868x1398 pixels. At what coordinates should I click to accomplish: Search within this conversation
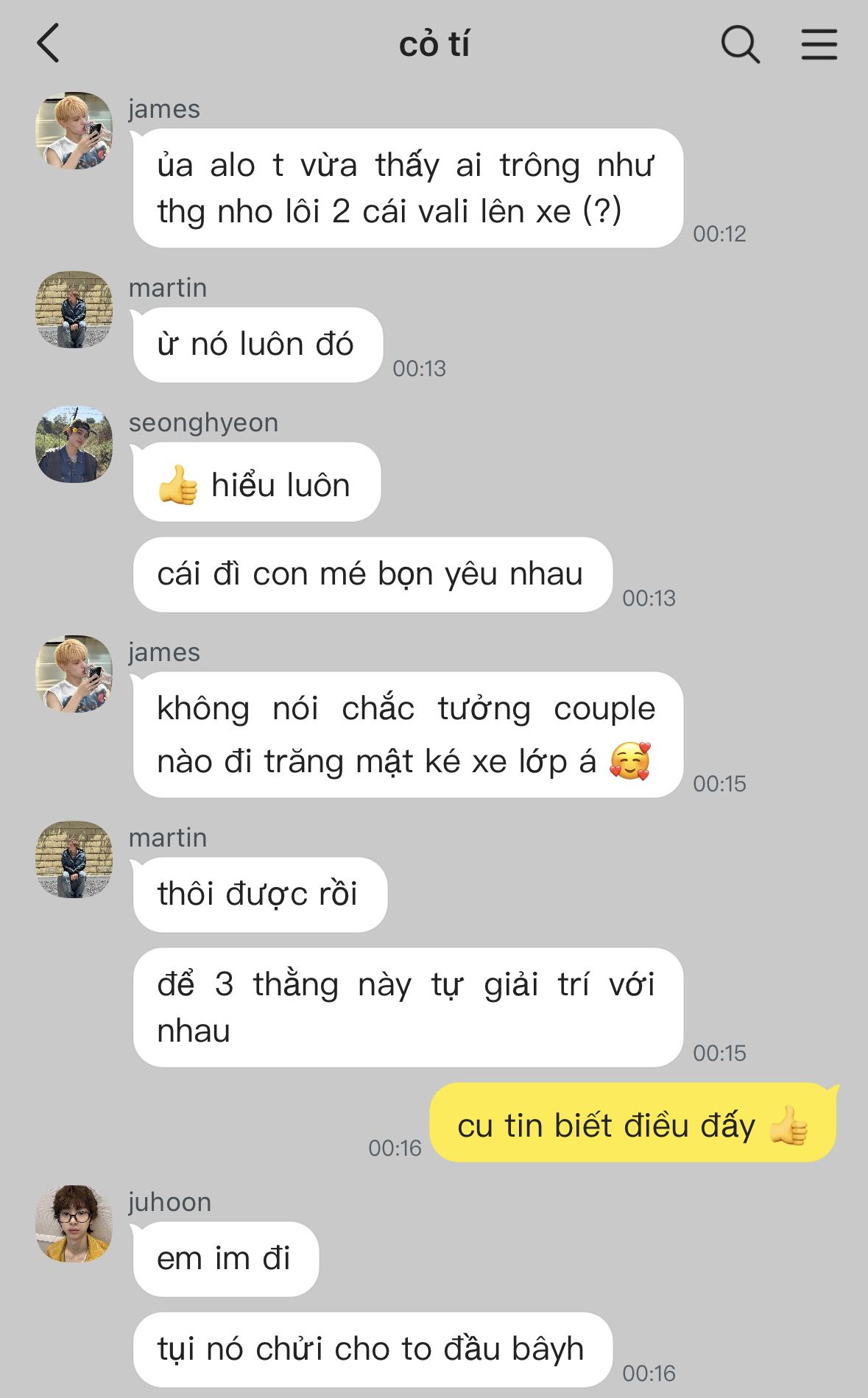(x=739, y=45)
